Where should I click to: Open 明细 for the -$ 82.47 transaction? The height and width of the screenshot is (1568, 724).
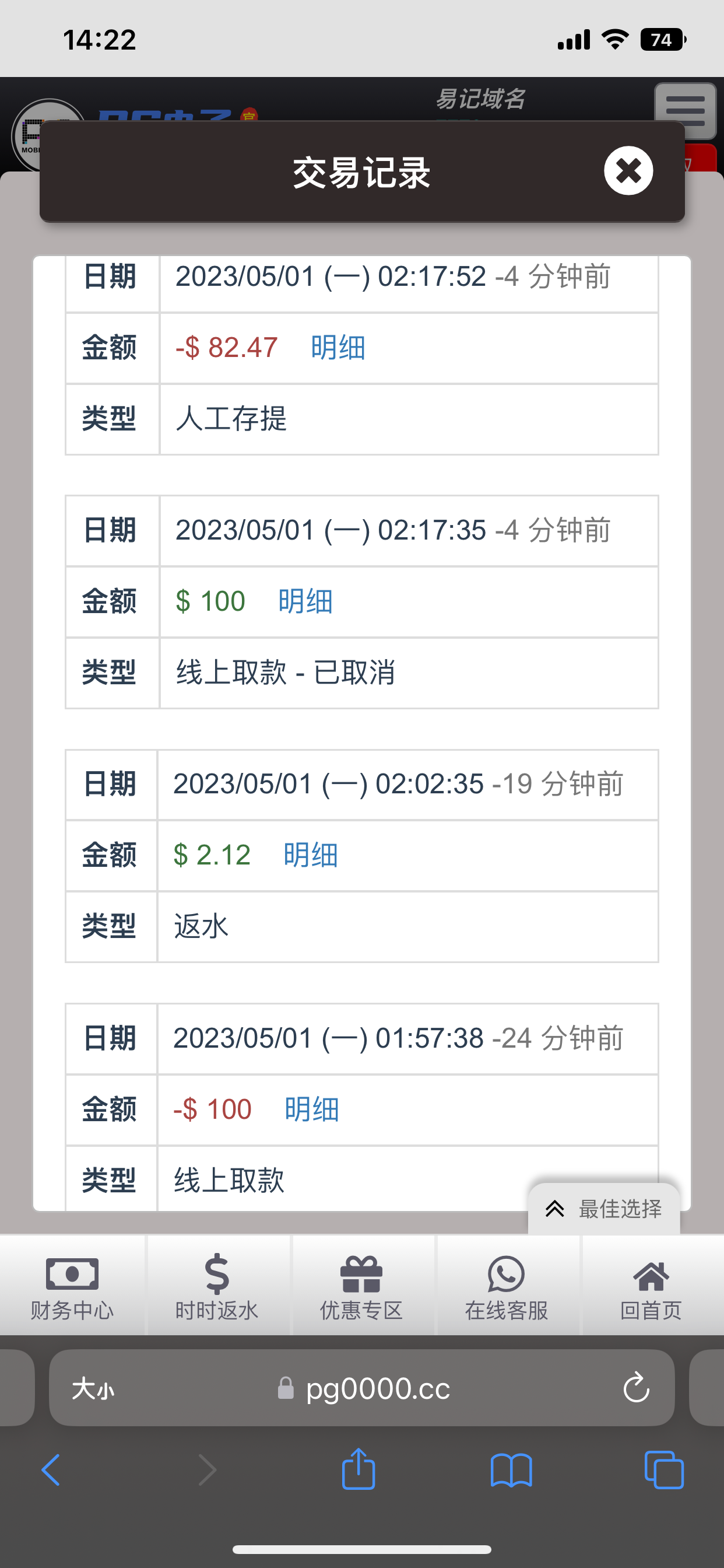click(x=338, y=348)
